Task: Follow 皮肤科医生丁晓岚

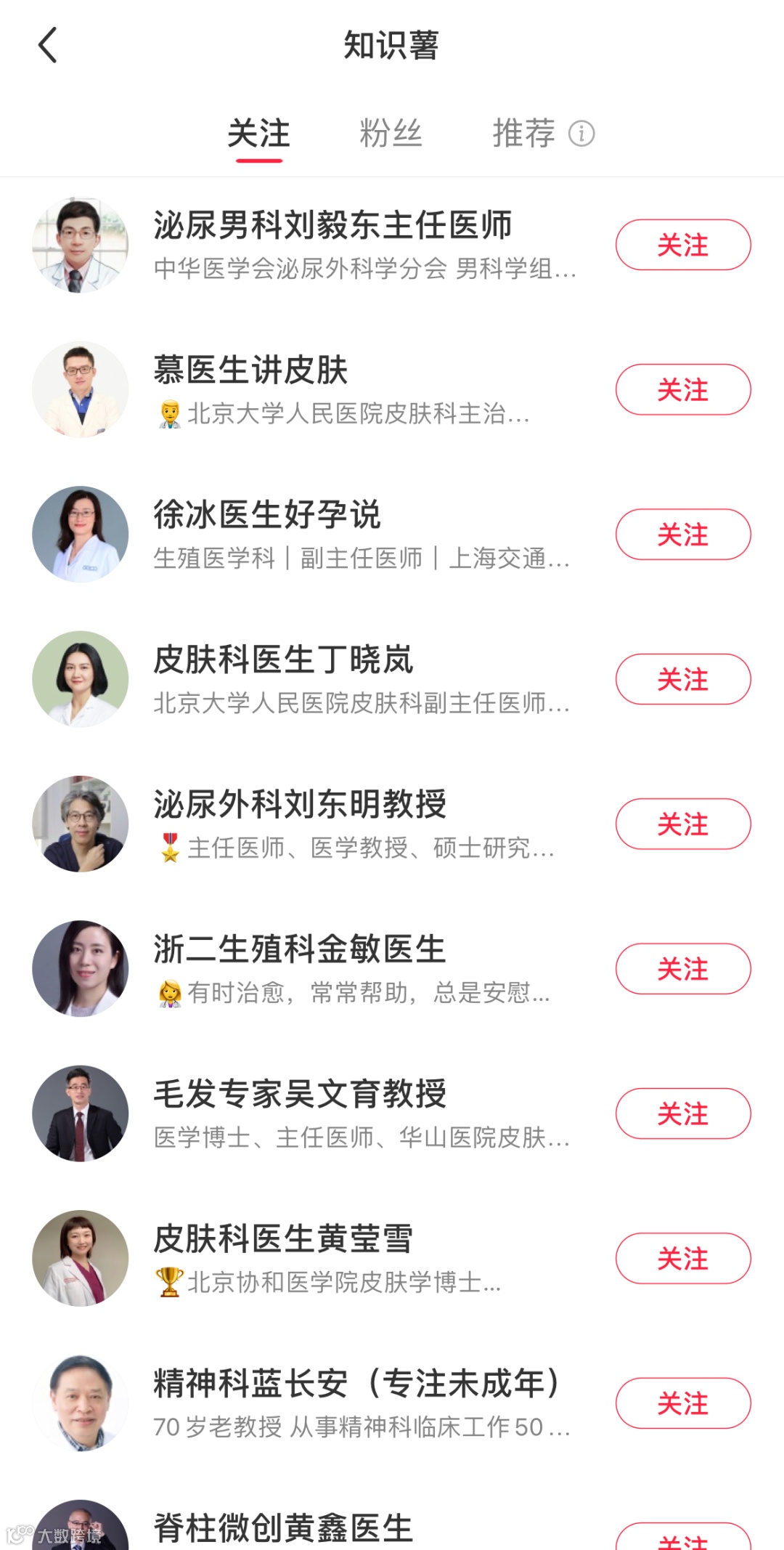Action: (682, 679)
